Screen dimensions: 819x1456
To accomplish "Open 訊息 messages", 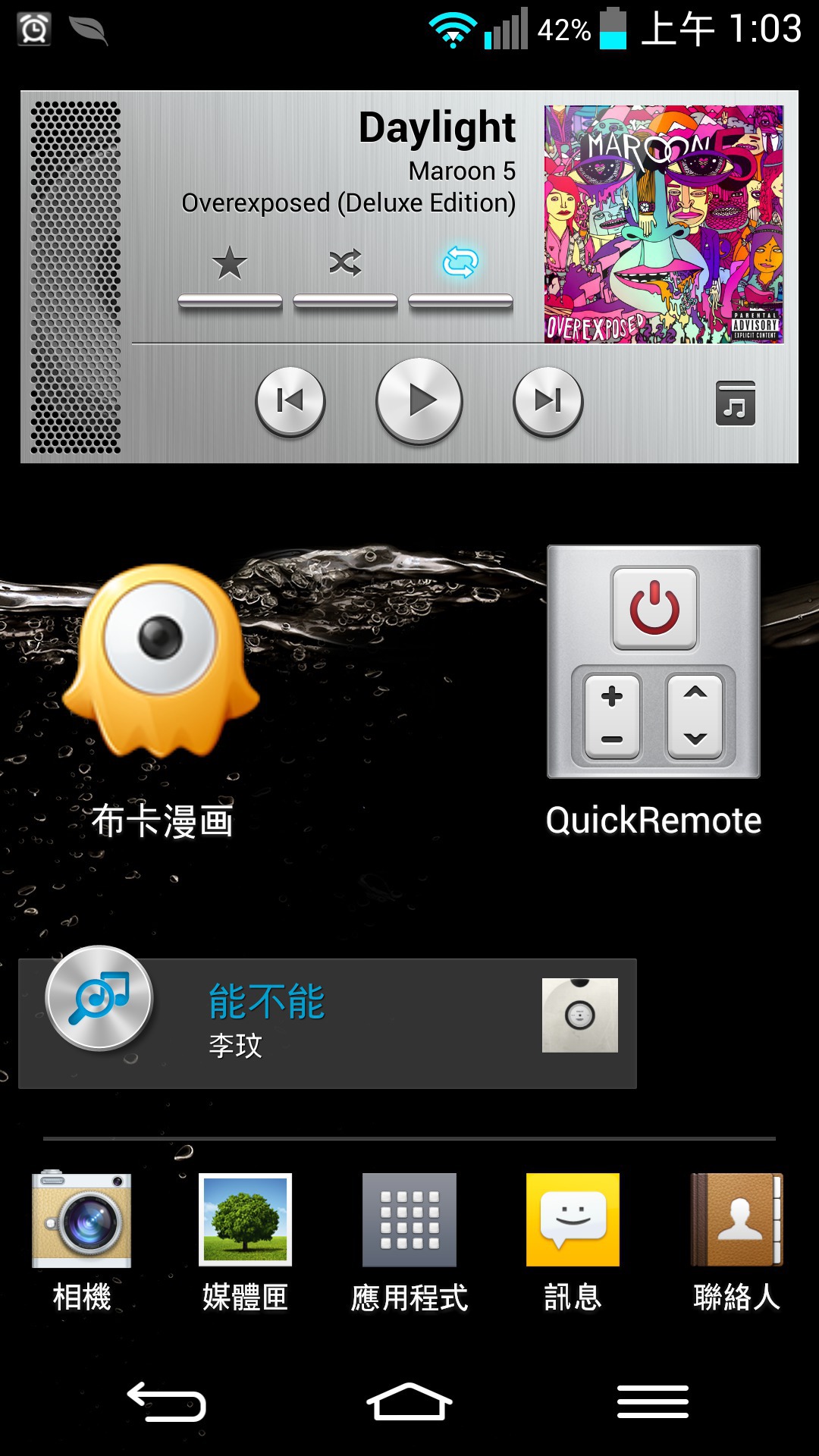I will (x=573, y=1241).
